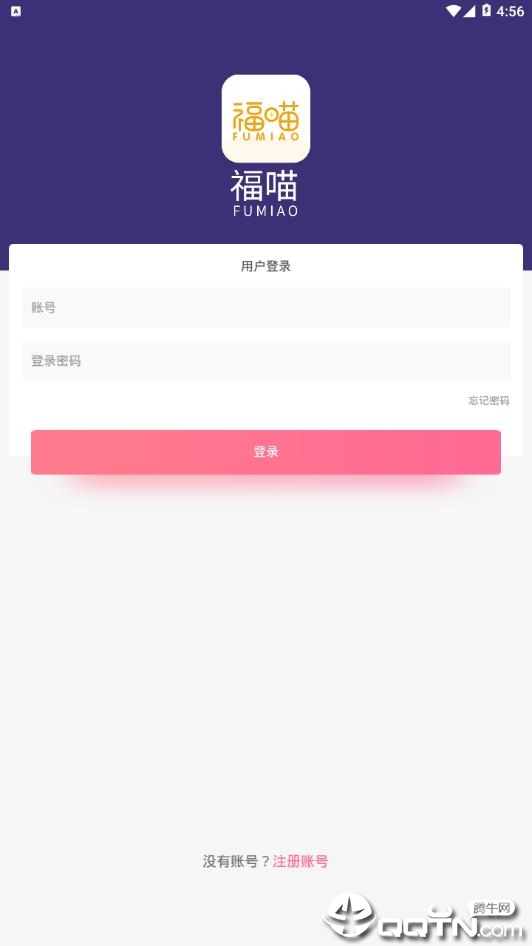Tap the pink 登录 login button

point(266,452)
